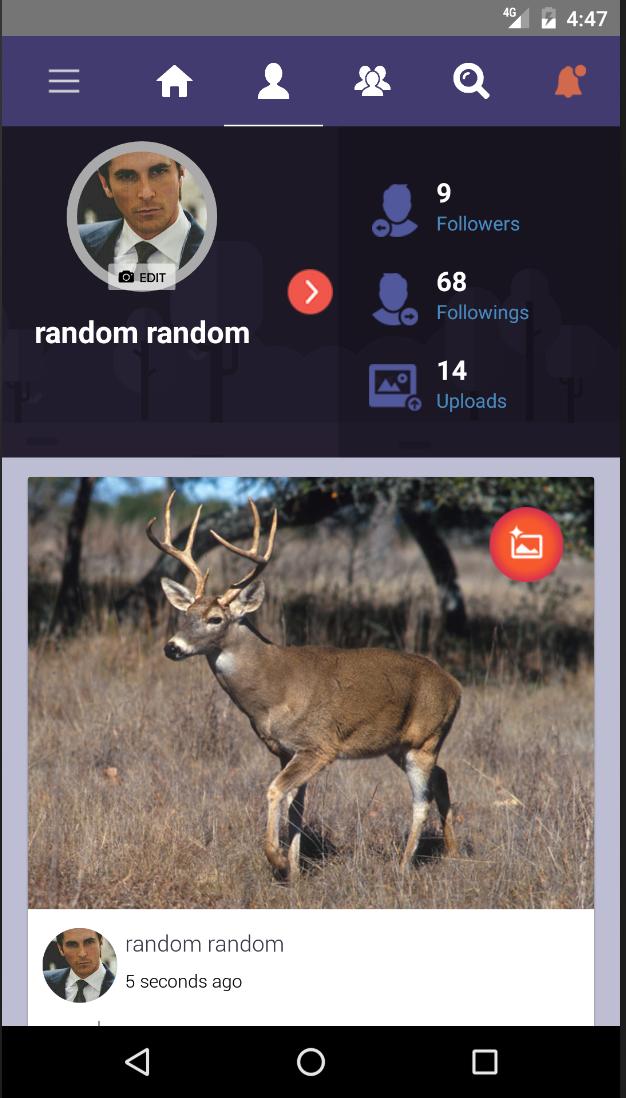Open the friends group tab
Screen dimensions: 626x1098
(372, 82)
